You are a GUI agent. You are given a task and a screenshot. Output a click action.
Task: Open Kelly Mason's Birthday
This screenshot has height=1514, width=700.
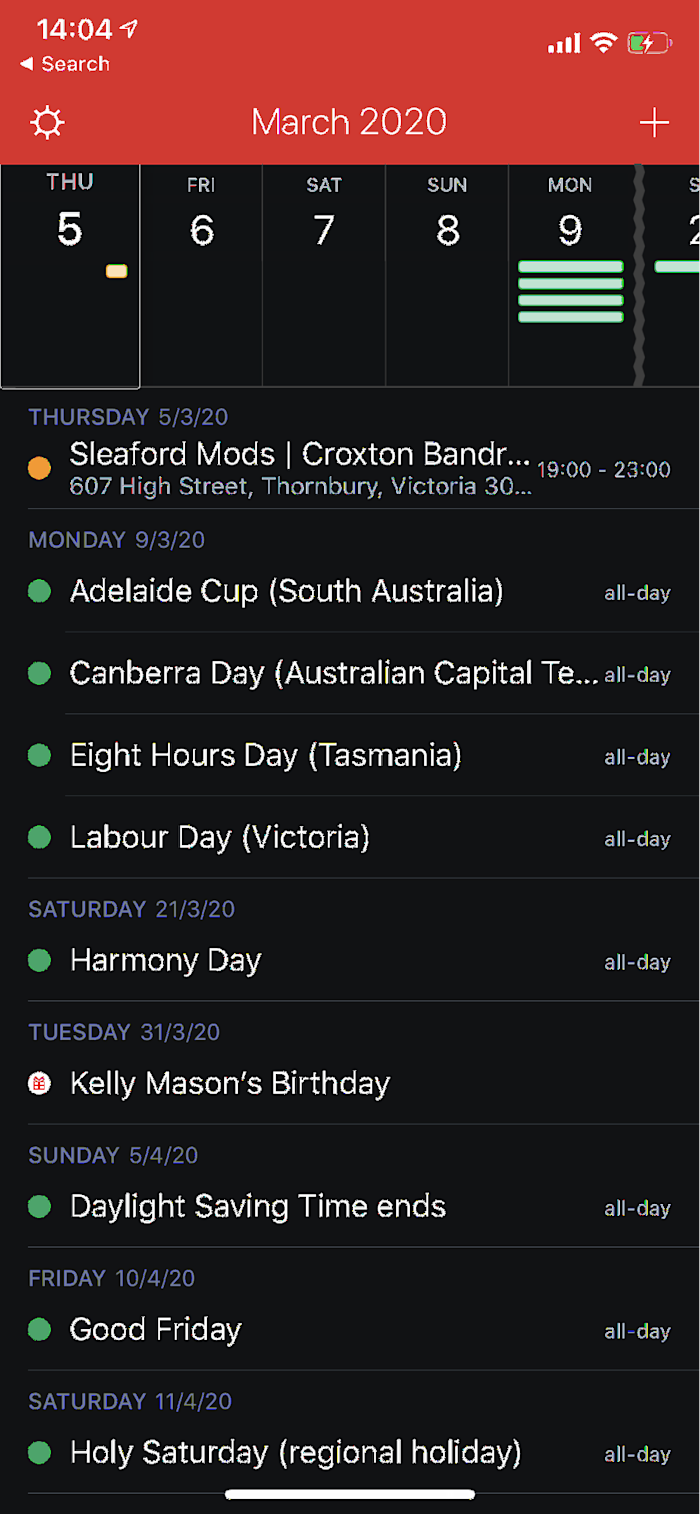click(x=230, y=1083)
